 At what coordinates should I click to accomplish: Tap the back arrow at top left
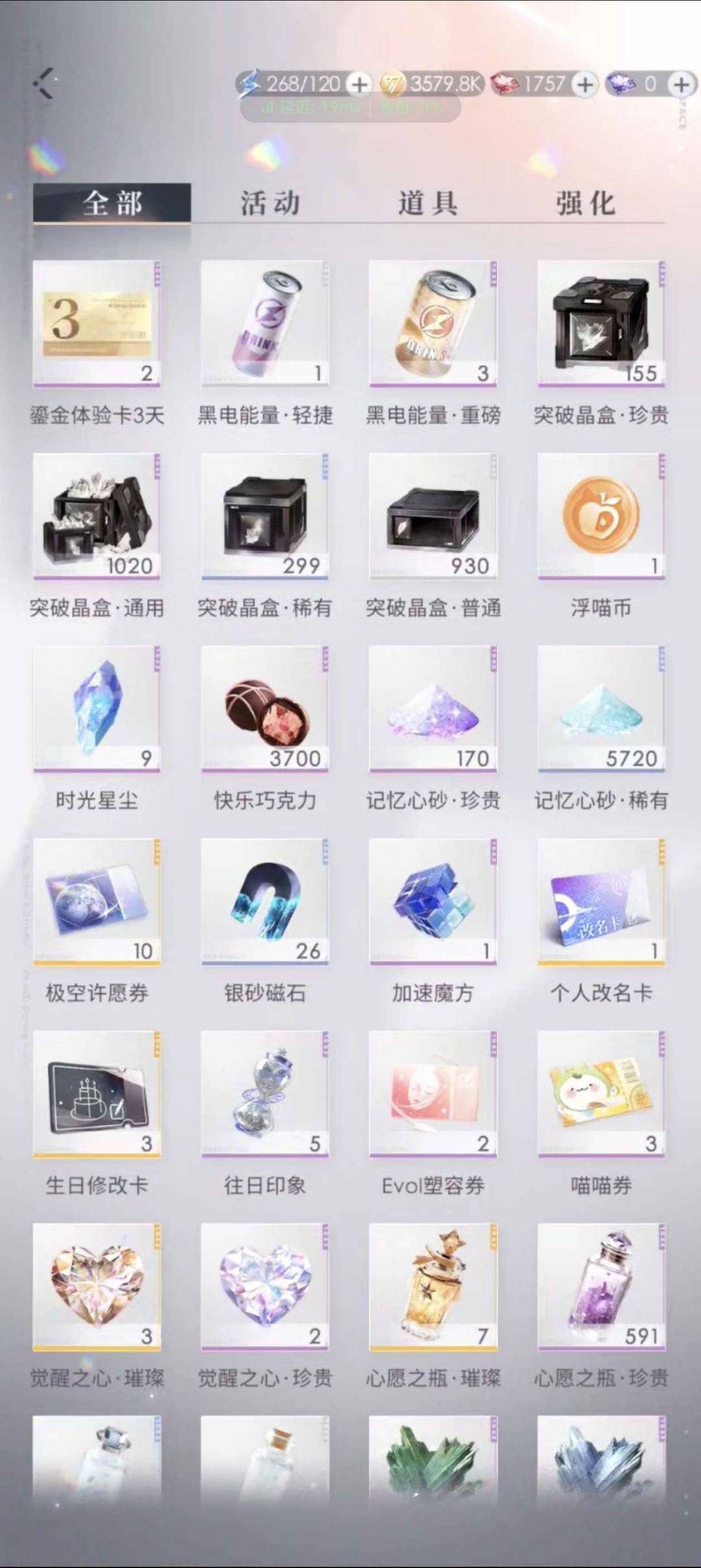43,84
